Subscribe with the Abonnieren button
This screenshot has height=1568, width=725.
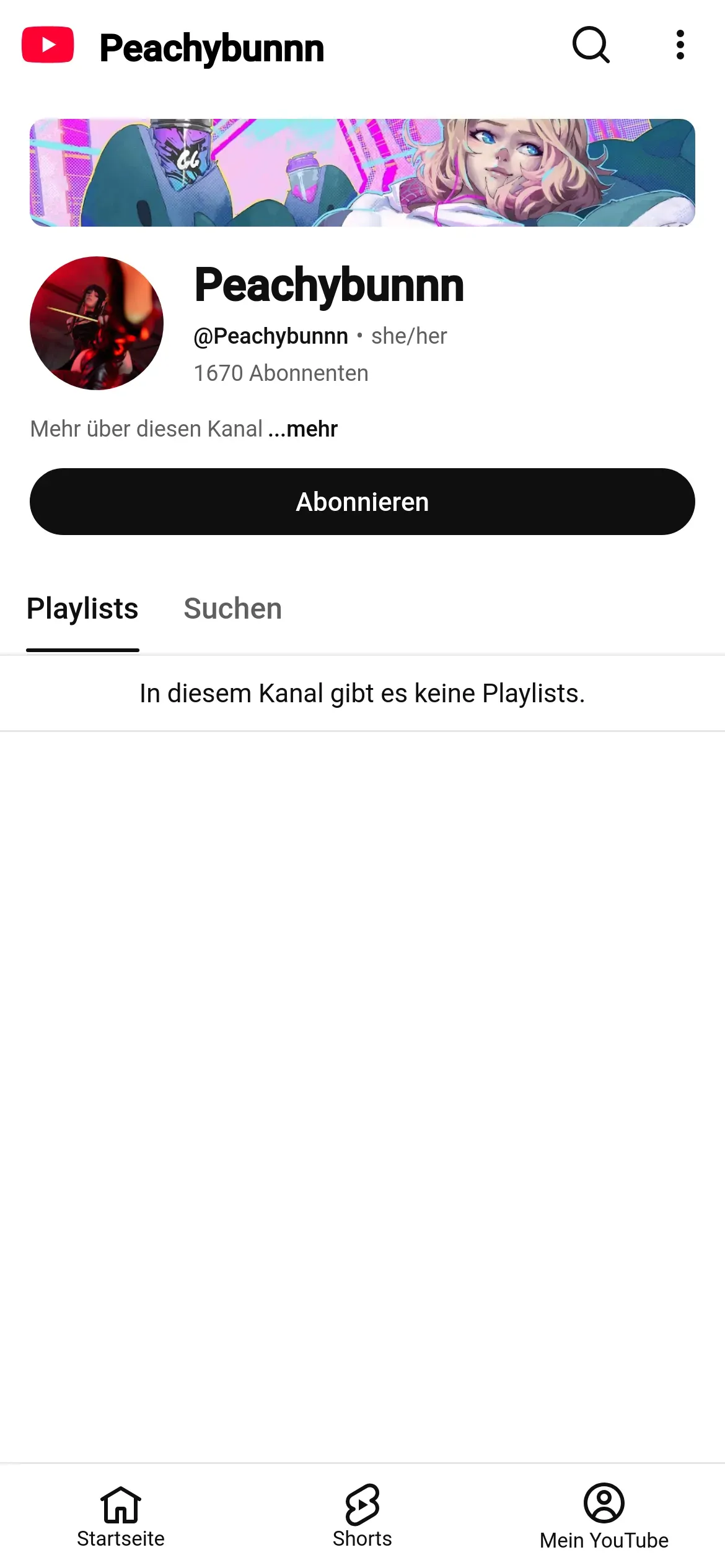tap(362, 502)
